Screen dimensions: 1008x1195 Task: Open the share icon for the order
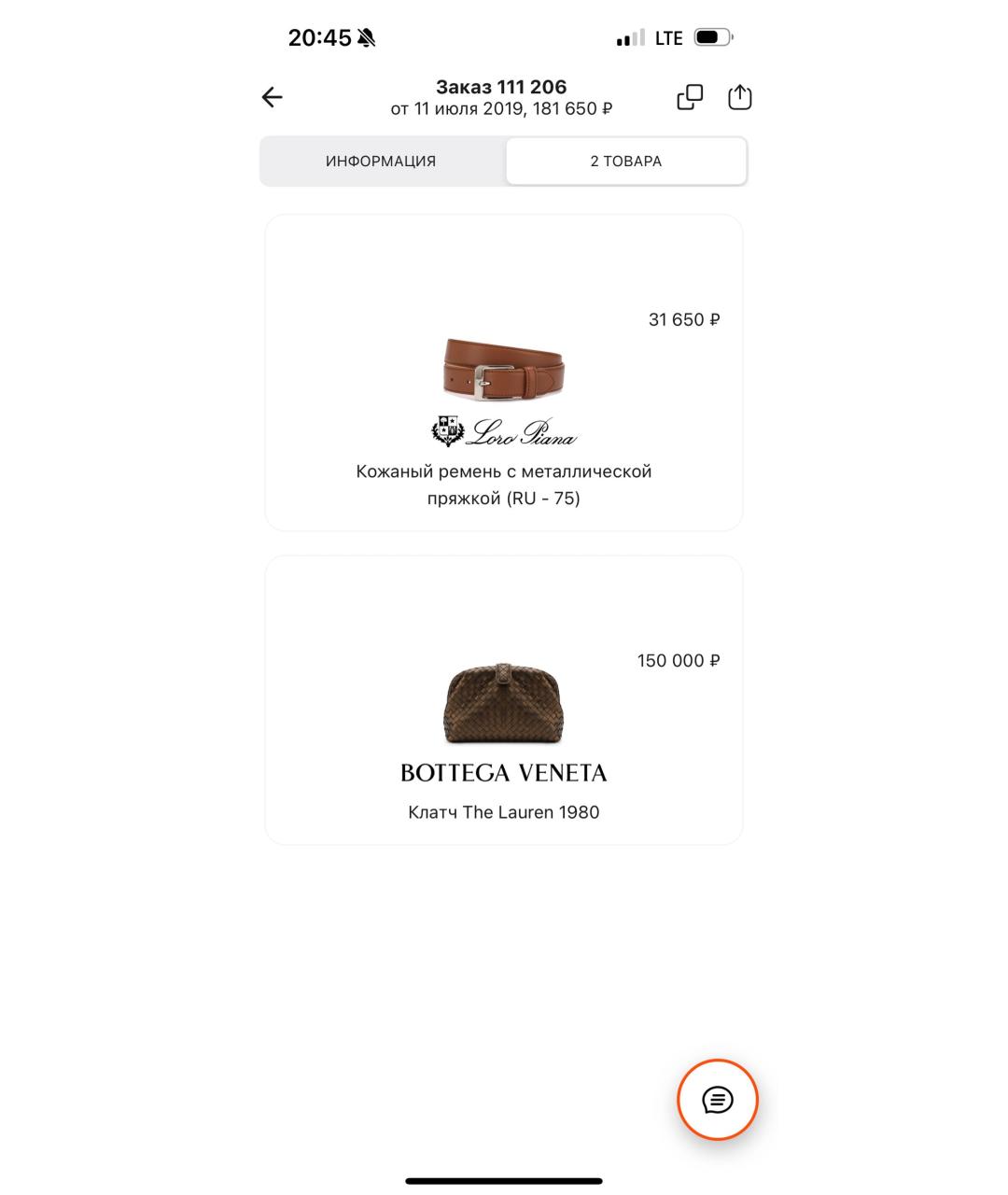point(739,96)
